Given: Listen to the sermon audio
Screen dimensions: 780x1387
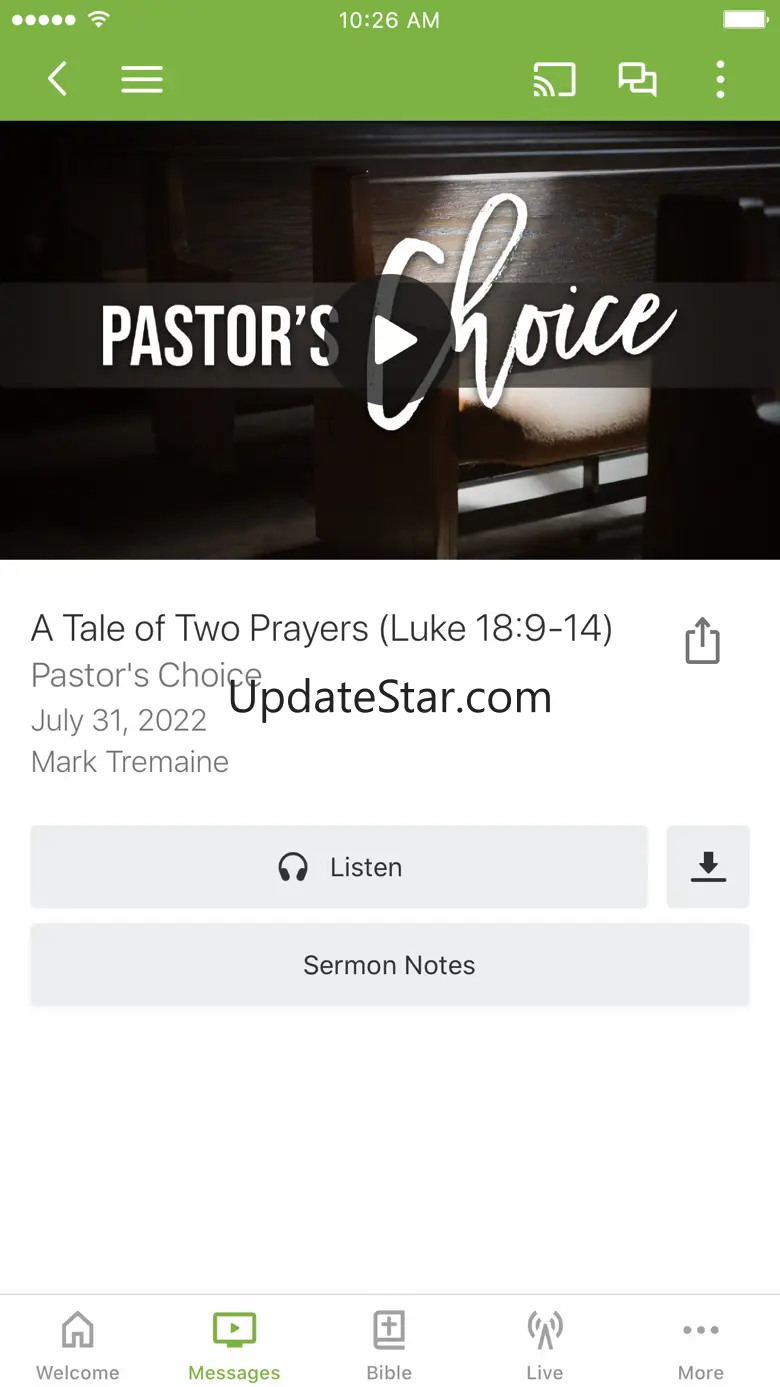Looking at the screenshot, I should point(339,867).
